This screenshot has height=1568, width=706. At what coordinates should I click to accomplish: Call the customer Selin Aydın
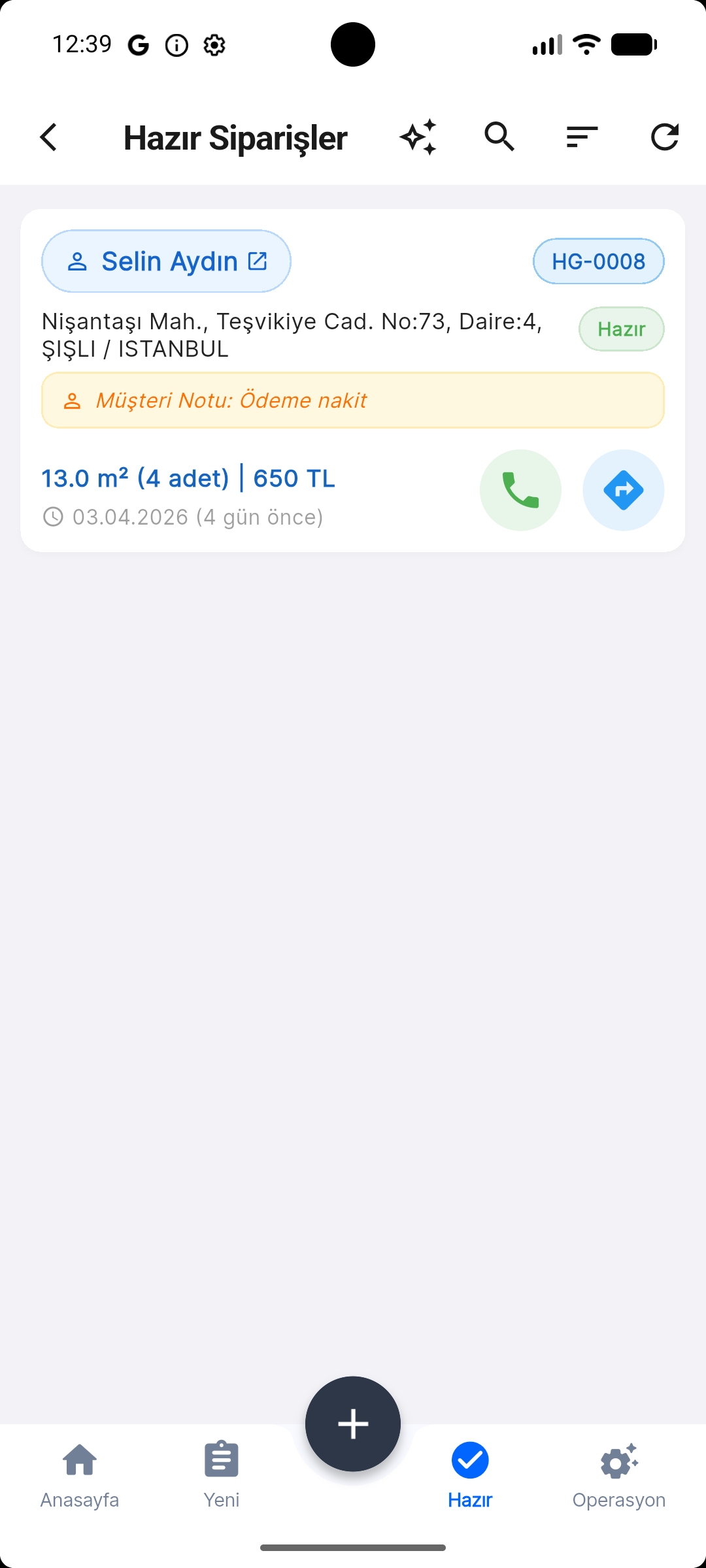coord(520,490)
